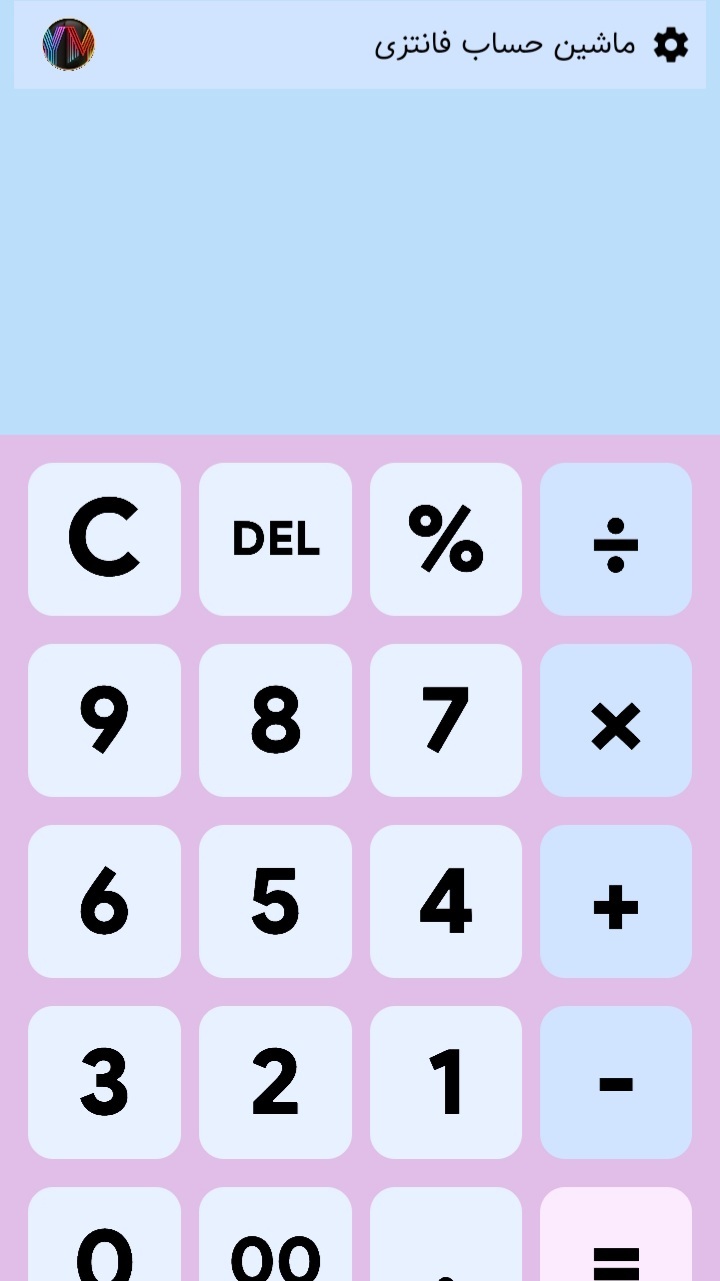720x1281 pixels.
Task: Enter the digit 3
Action: tap(104, 1082)
